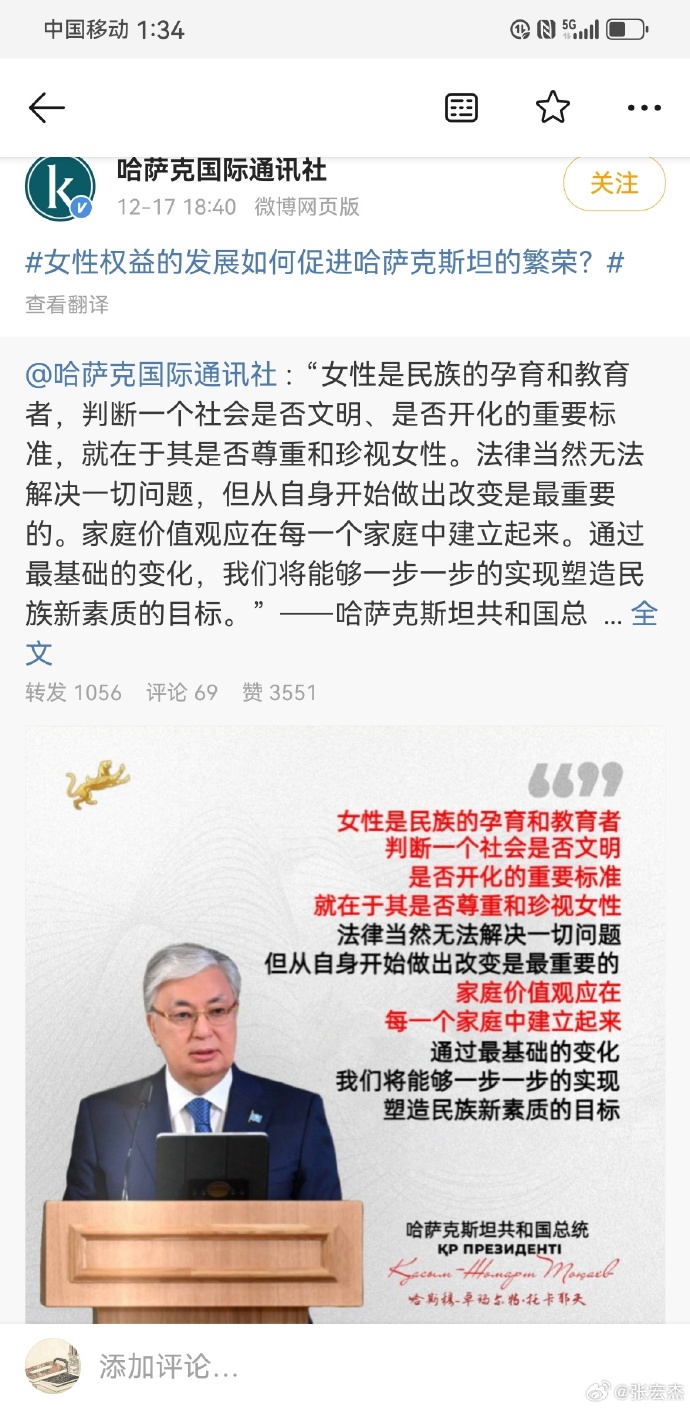The image size is (690, 1408).
Task: Open the three-dot overflow menu
Action: (x=644, y=108)
